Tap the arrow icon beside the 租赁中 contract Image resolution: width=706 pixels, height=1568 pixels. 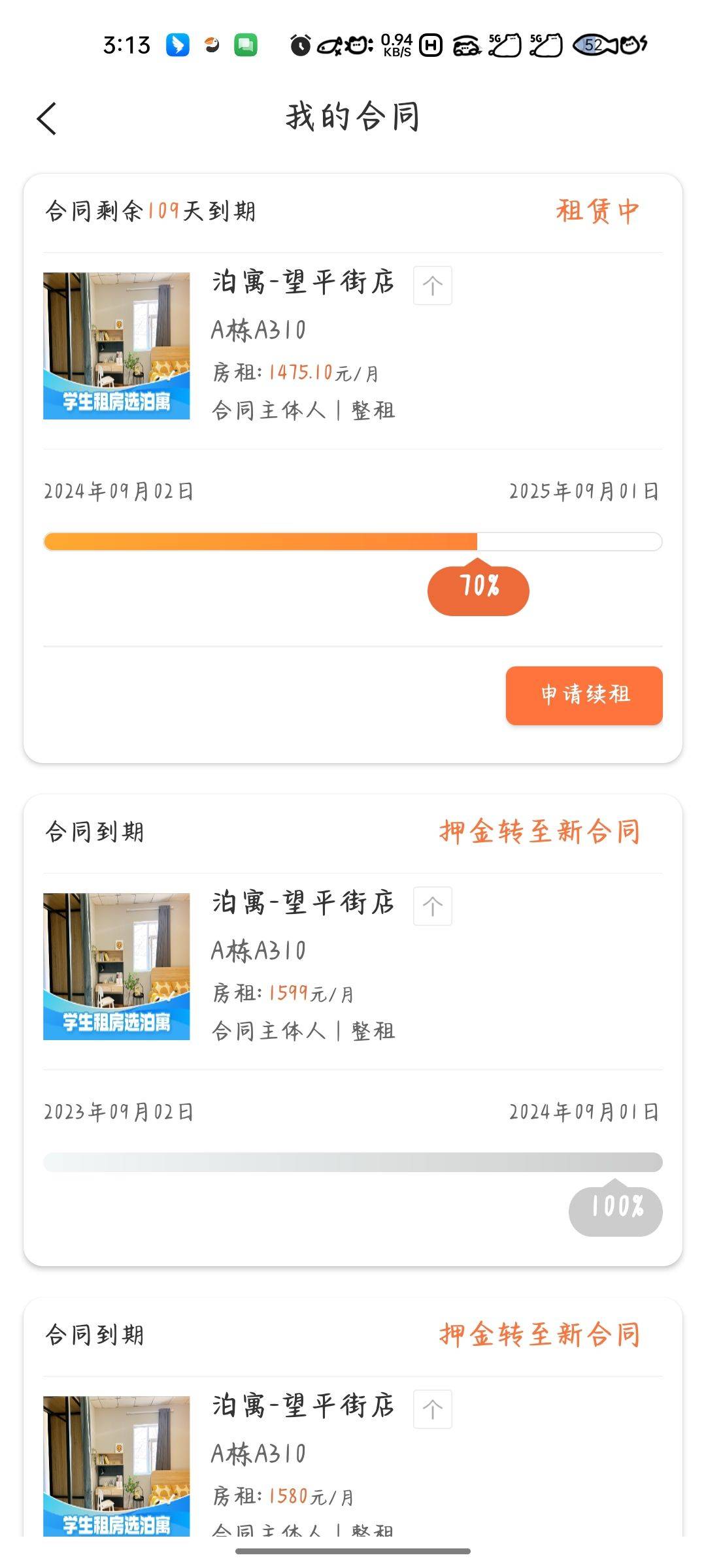click(x=432, y=286)
